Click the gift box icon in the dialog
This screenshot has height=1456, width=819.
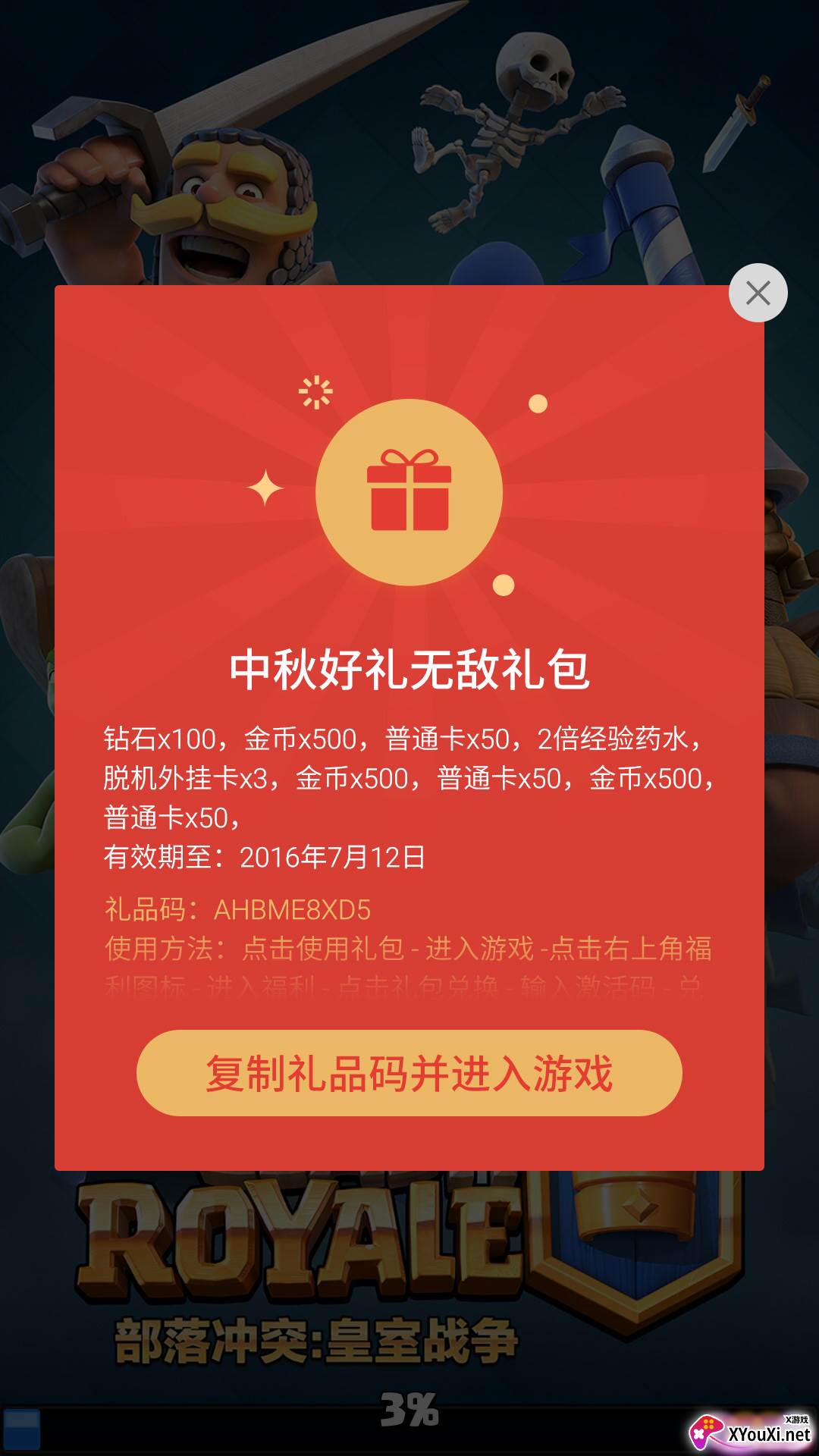pos(409,491)
